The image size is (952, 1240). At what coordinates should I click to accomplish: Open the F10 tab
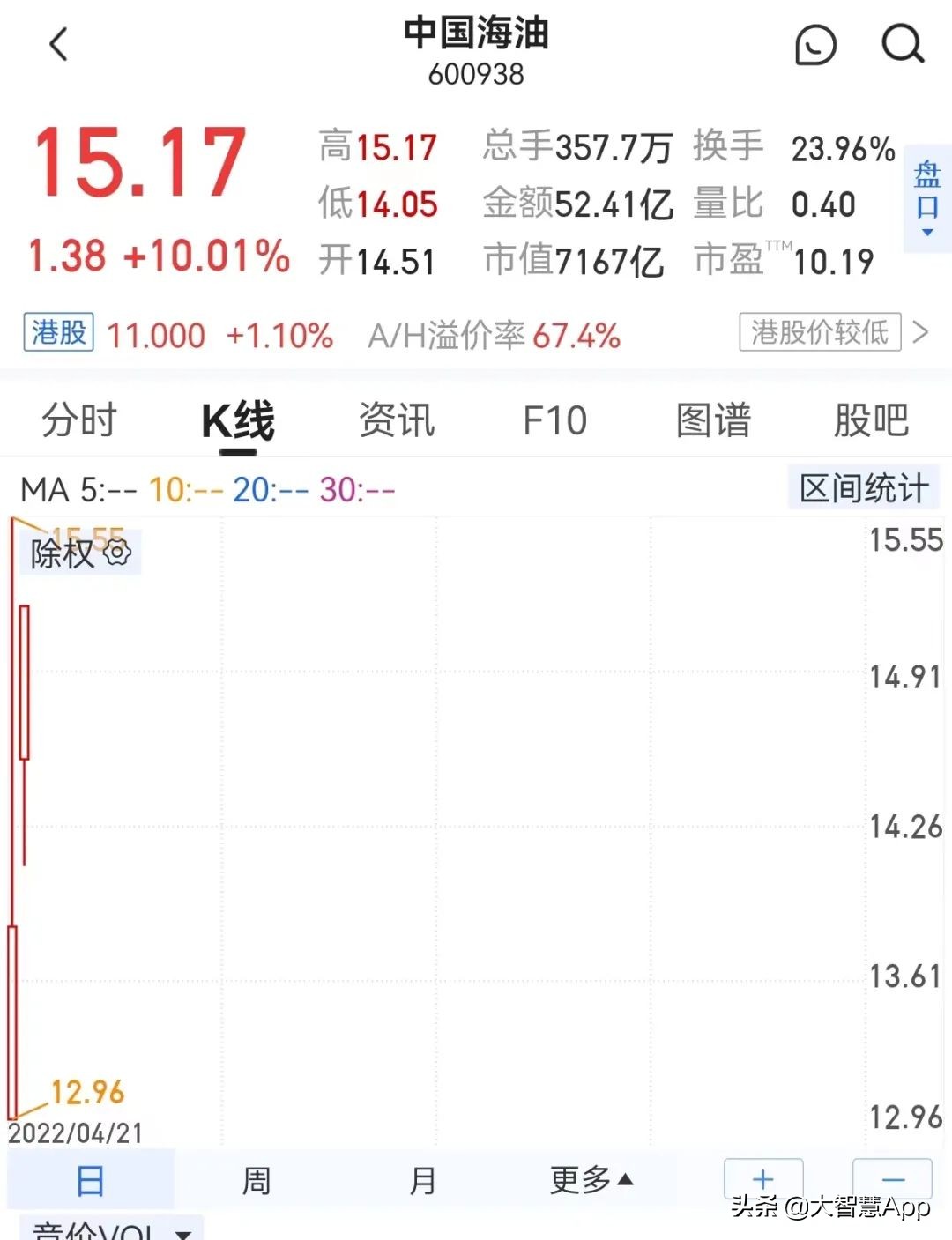point(554,420)
